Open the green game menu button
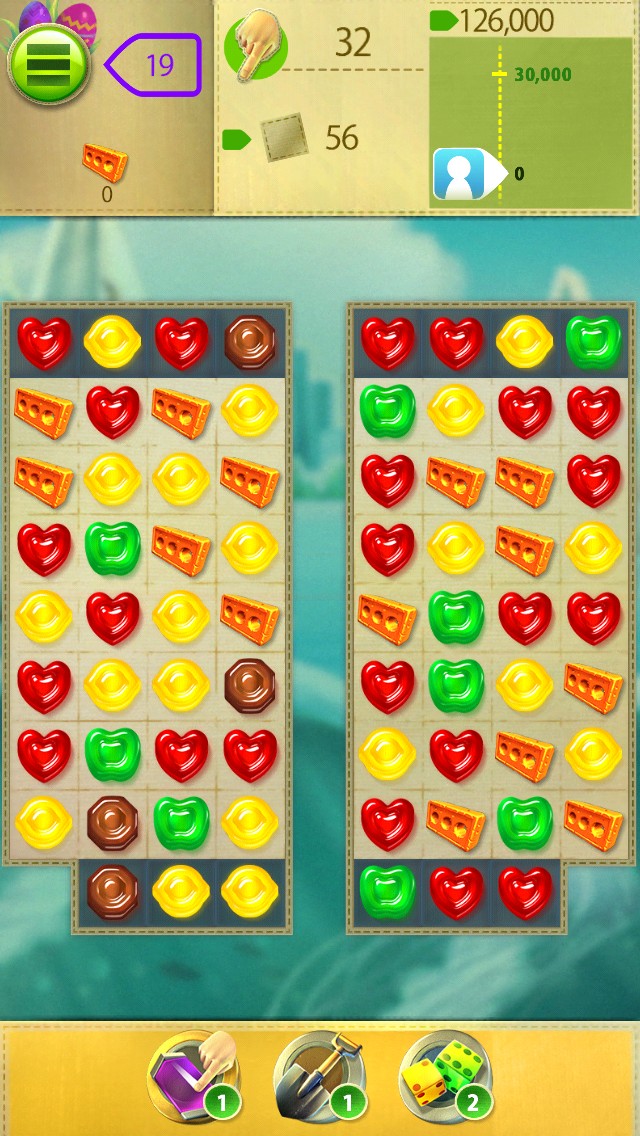 [x=48, y=64]
